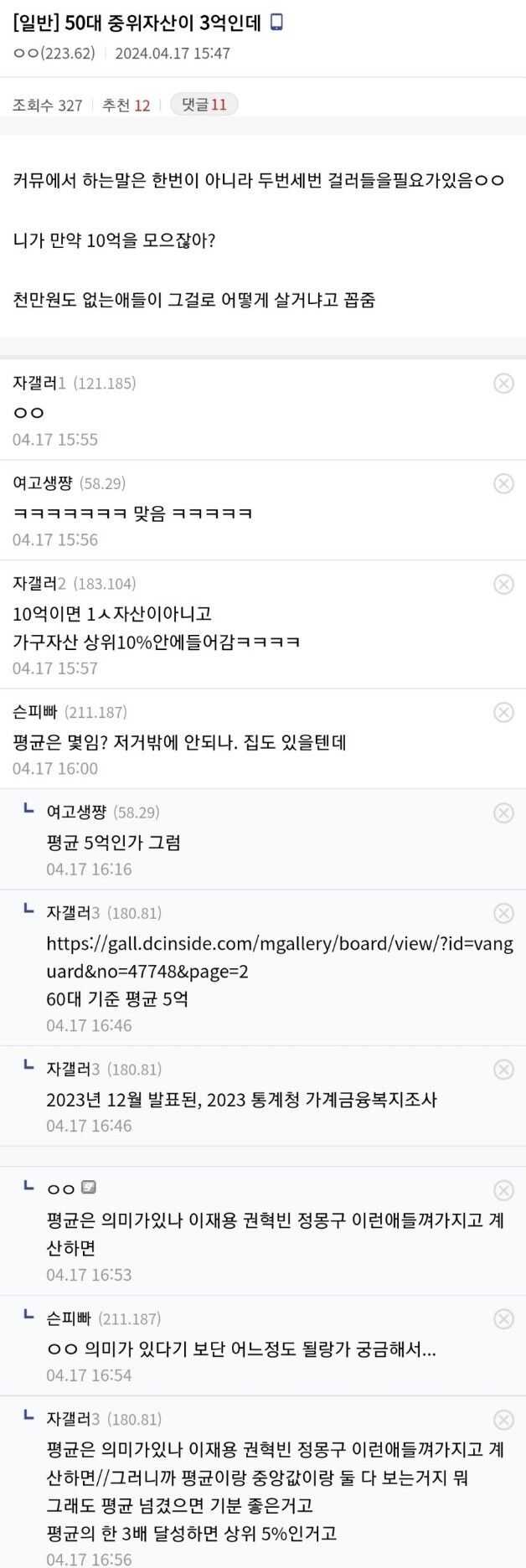
Task: Remove 자갤러3's reply about 2023 통계청 조사
Action: 503,1069
